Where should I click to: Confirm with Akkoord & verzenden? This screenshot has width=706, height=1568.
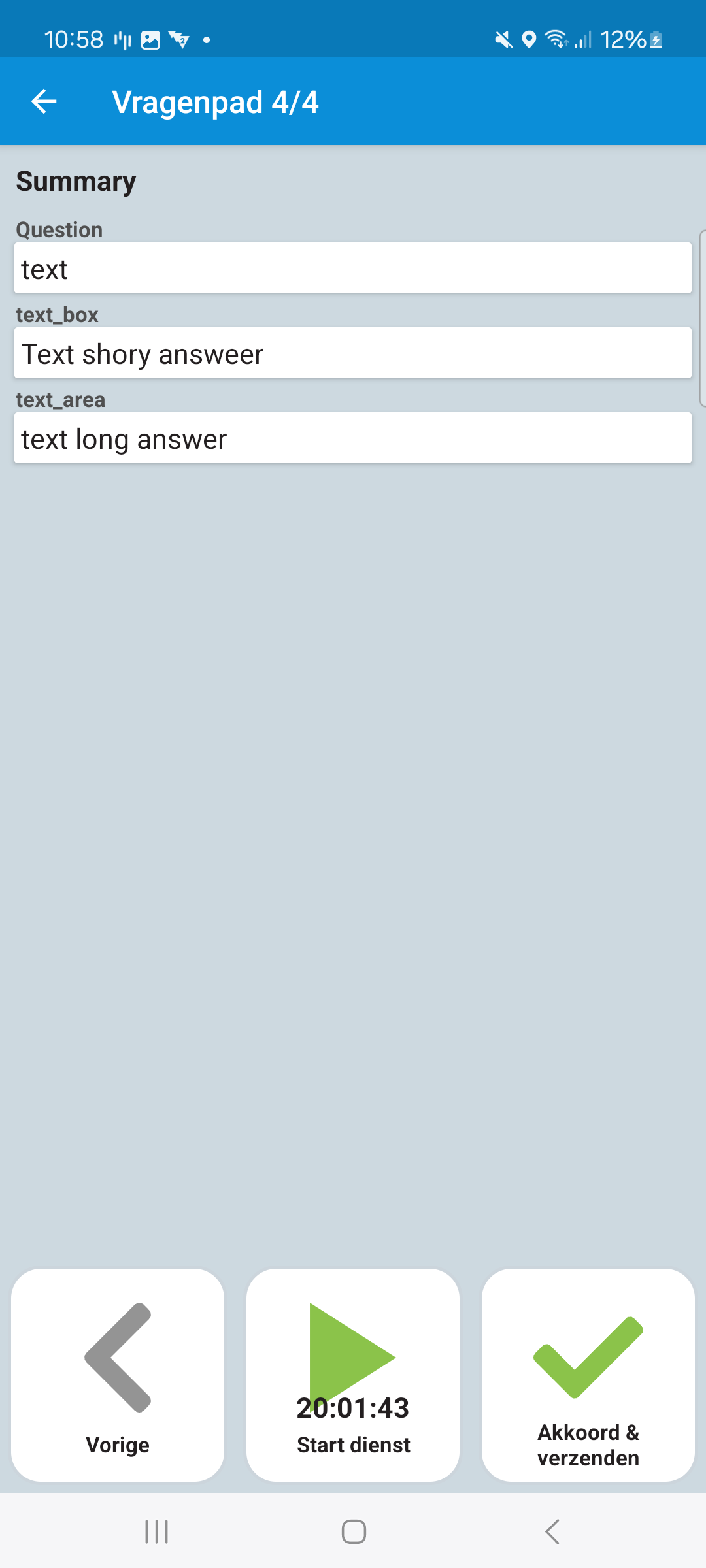tap(588, 1375)
